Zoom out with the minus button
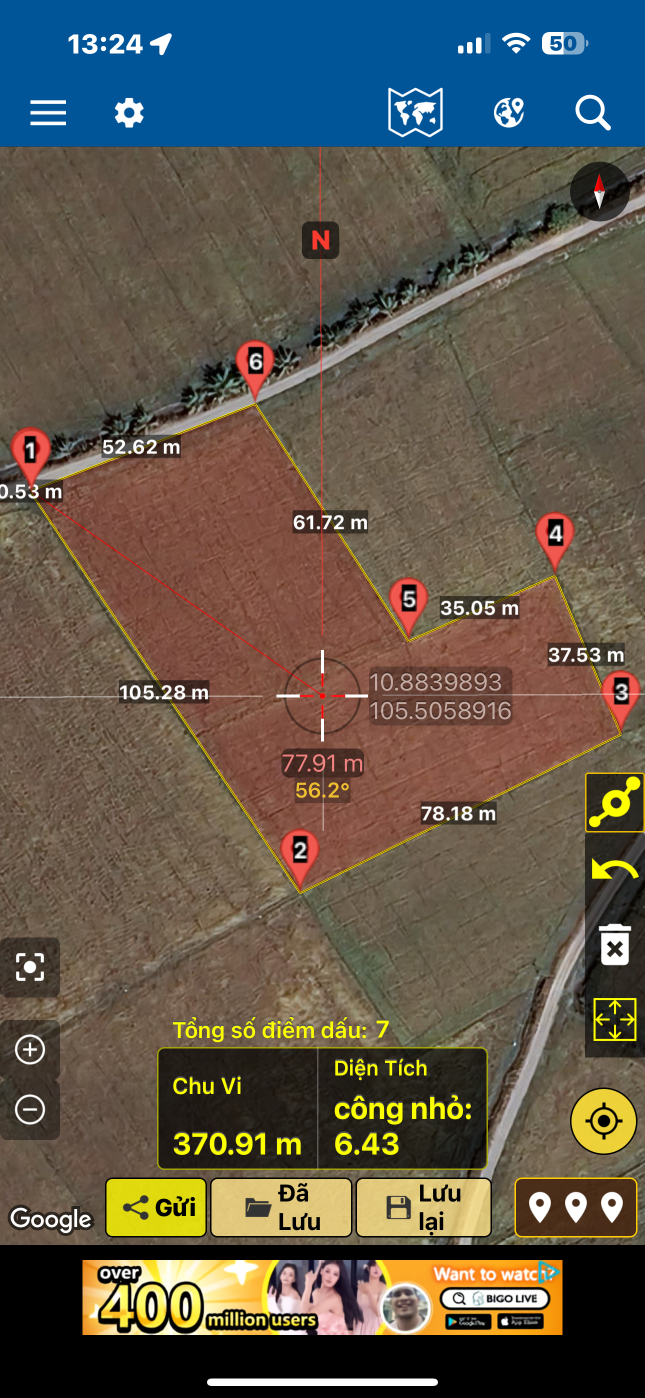 (x=30, y=1109)
